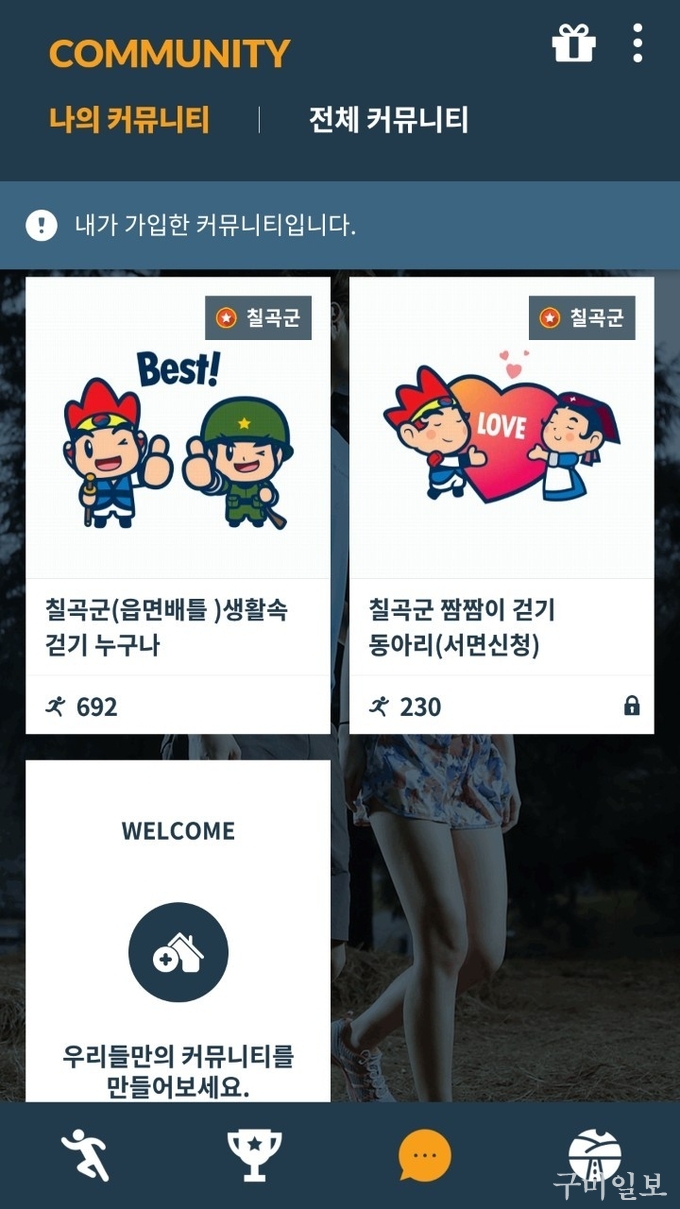Open 칠곡군(읍면배틀) 생활속 걷기 누구나 community
Viewport: 680px width, 1209px height.
point(178,505)
